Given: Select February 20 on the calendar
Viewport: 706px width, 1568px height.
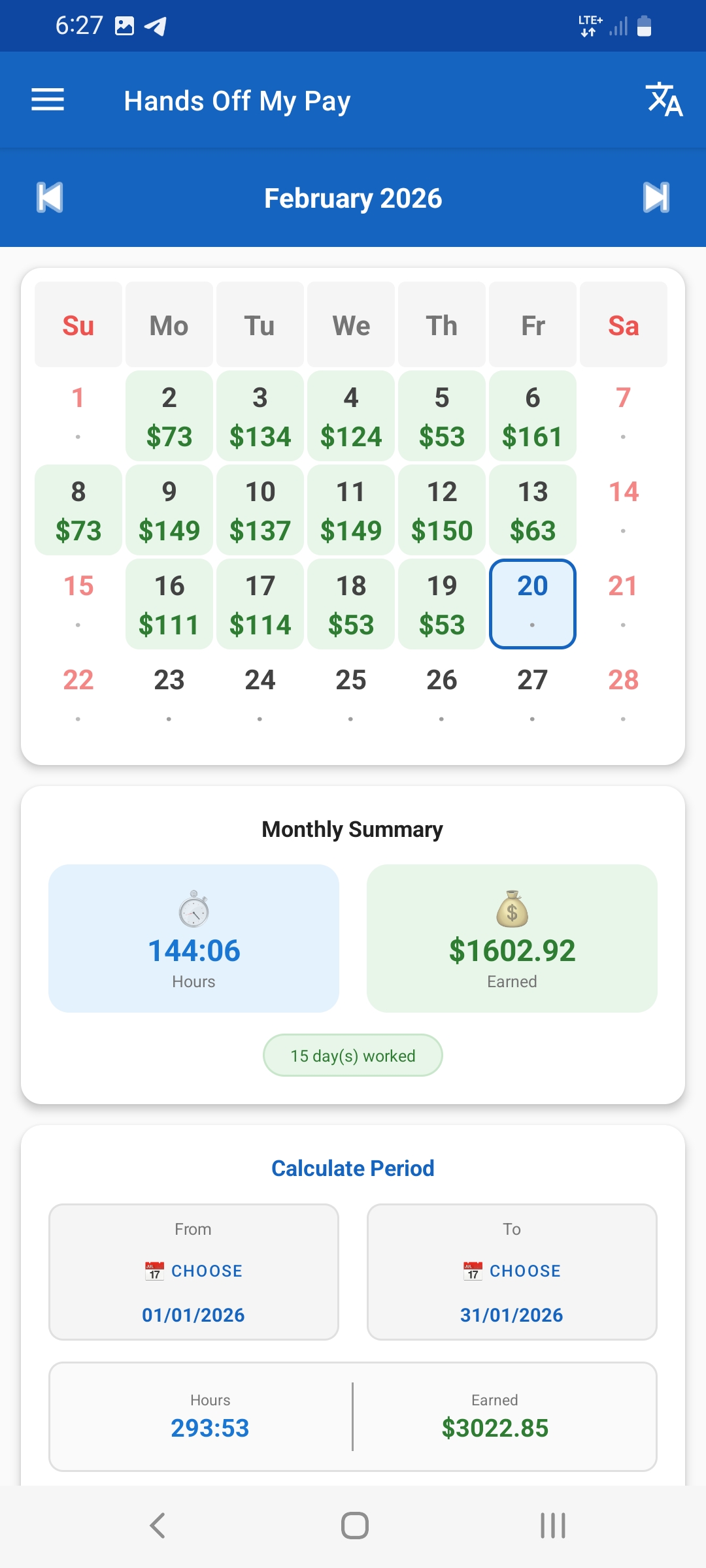Looking at the screenshot, I should (x=533, y=602).
